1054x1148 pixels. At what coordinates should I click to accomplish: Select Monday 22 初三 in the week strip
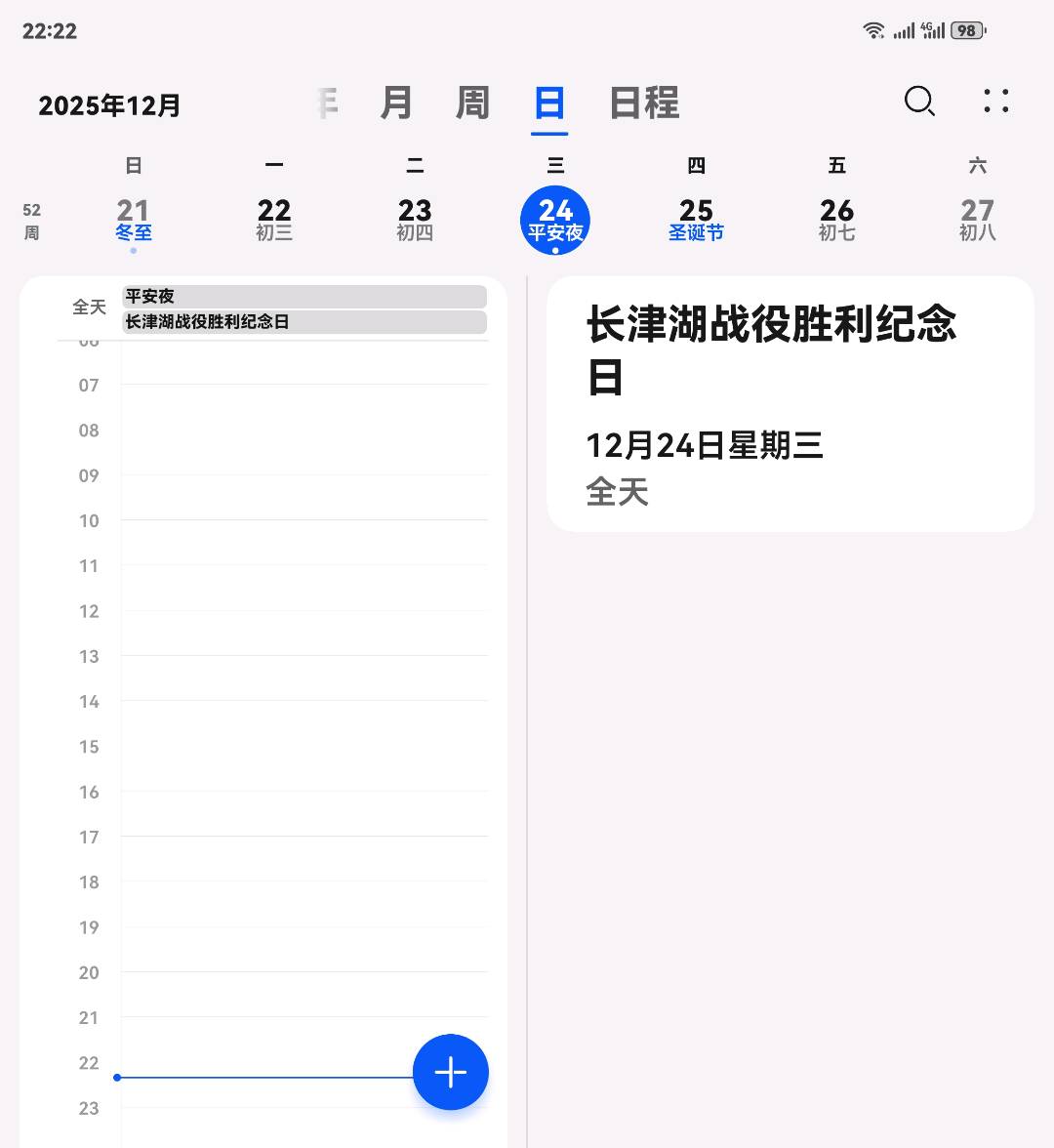coord(274,220)
